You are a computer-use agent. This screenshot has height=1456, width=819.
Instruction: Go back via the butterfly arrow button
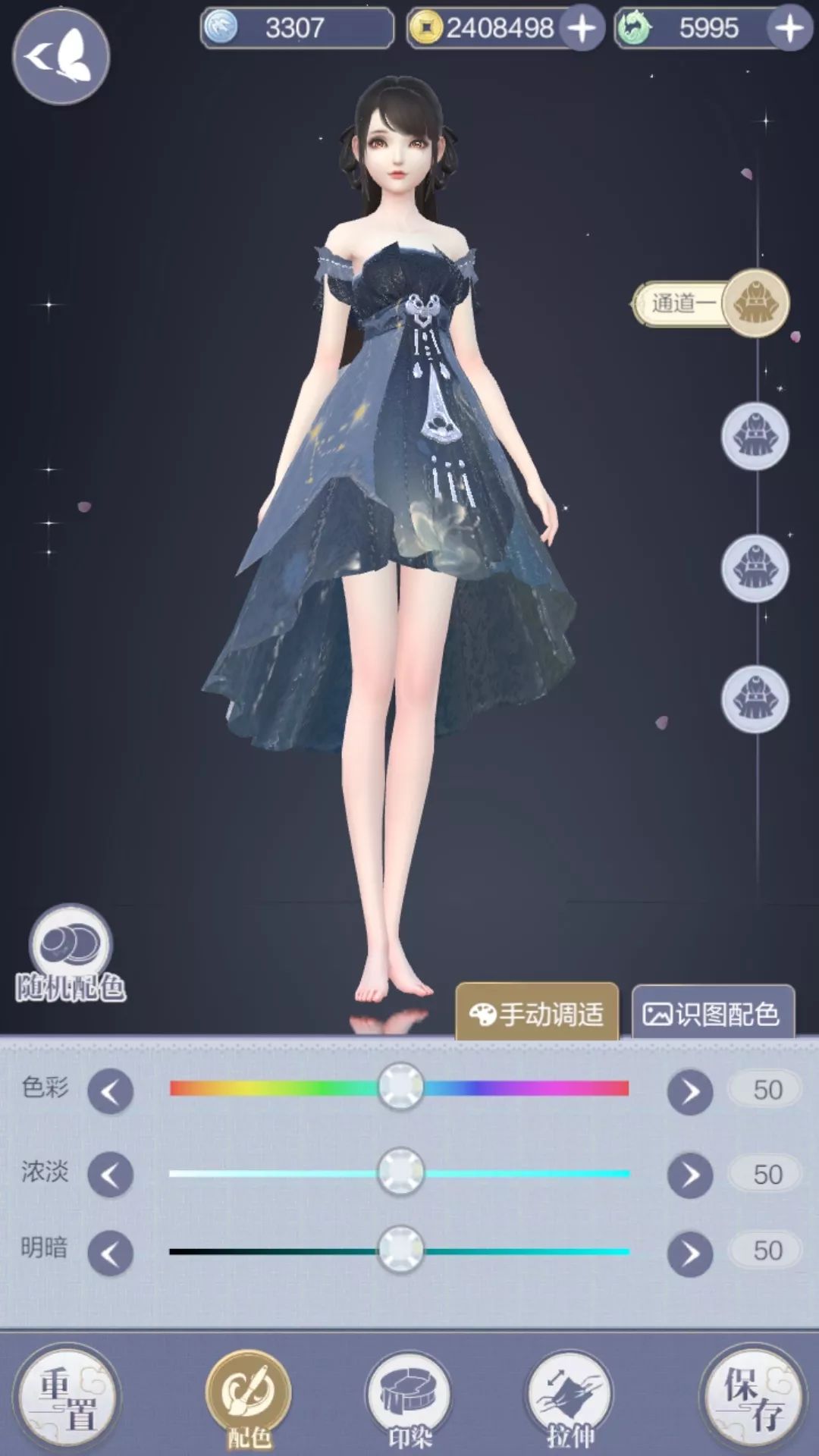[x=61, y=55]
